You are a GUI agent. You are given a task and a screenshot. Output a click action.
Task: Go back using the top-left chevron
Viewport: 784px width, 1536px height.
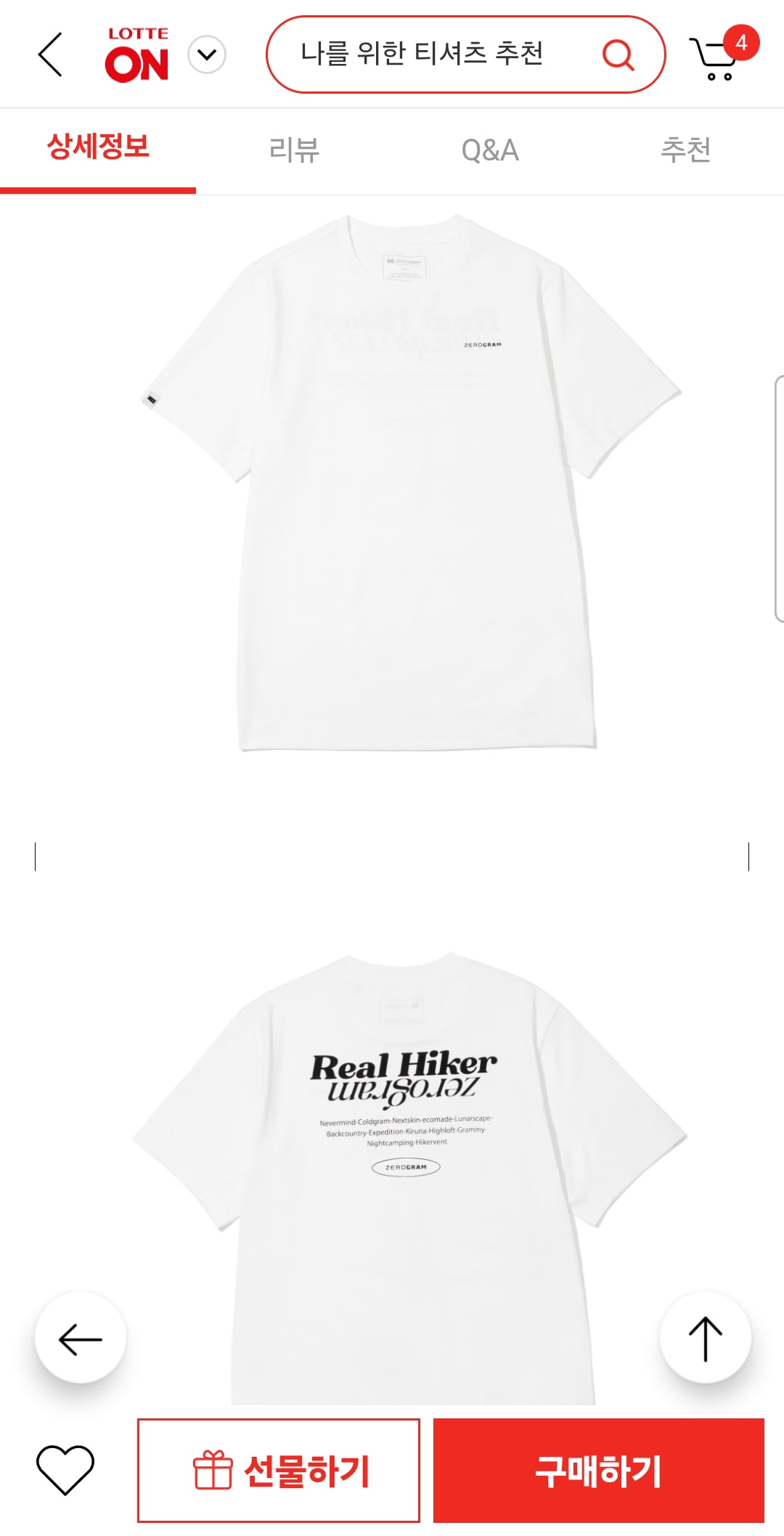point(50,54)
